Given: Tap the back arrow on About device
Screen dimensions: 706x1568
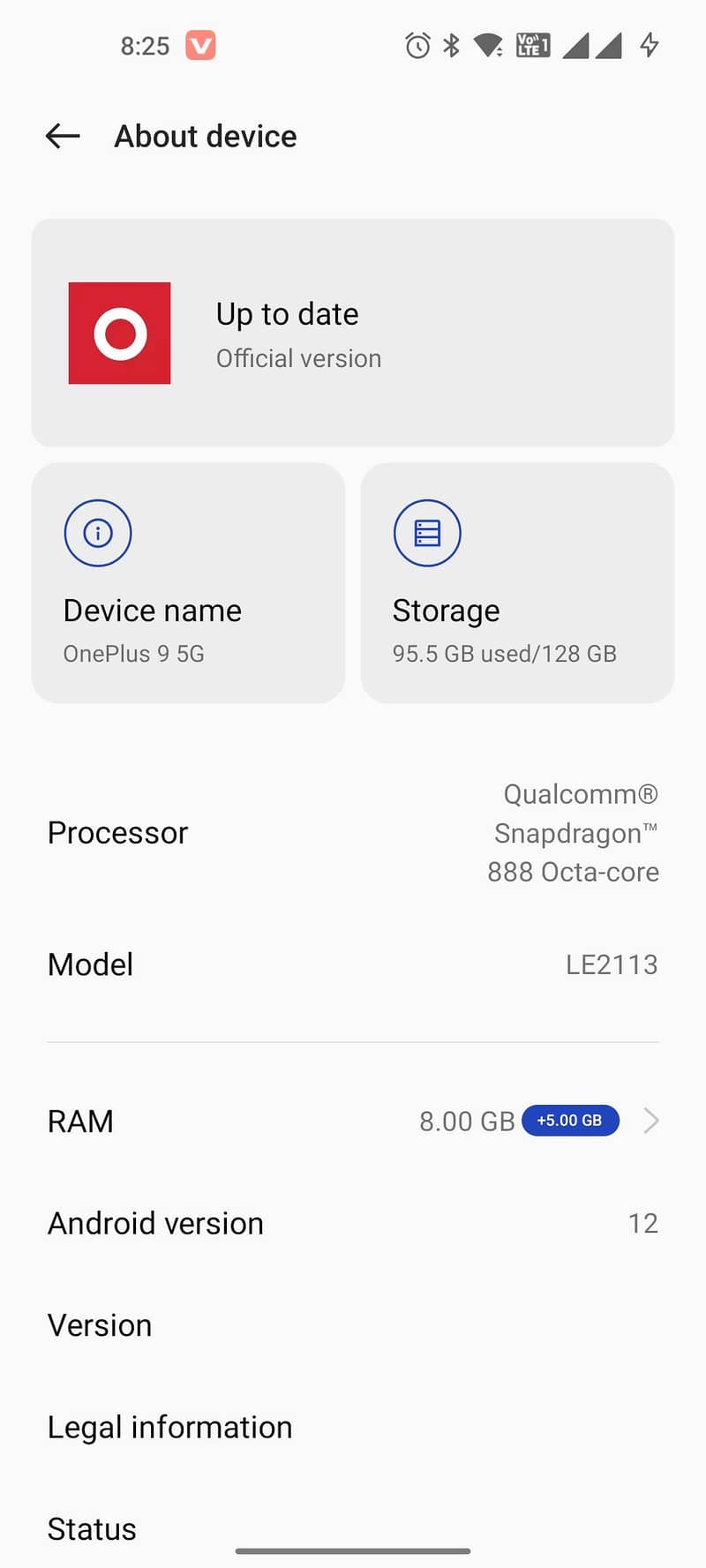Looking at the screenshot, I should coord(61,136).
